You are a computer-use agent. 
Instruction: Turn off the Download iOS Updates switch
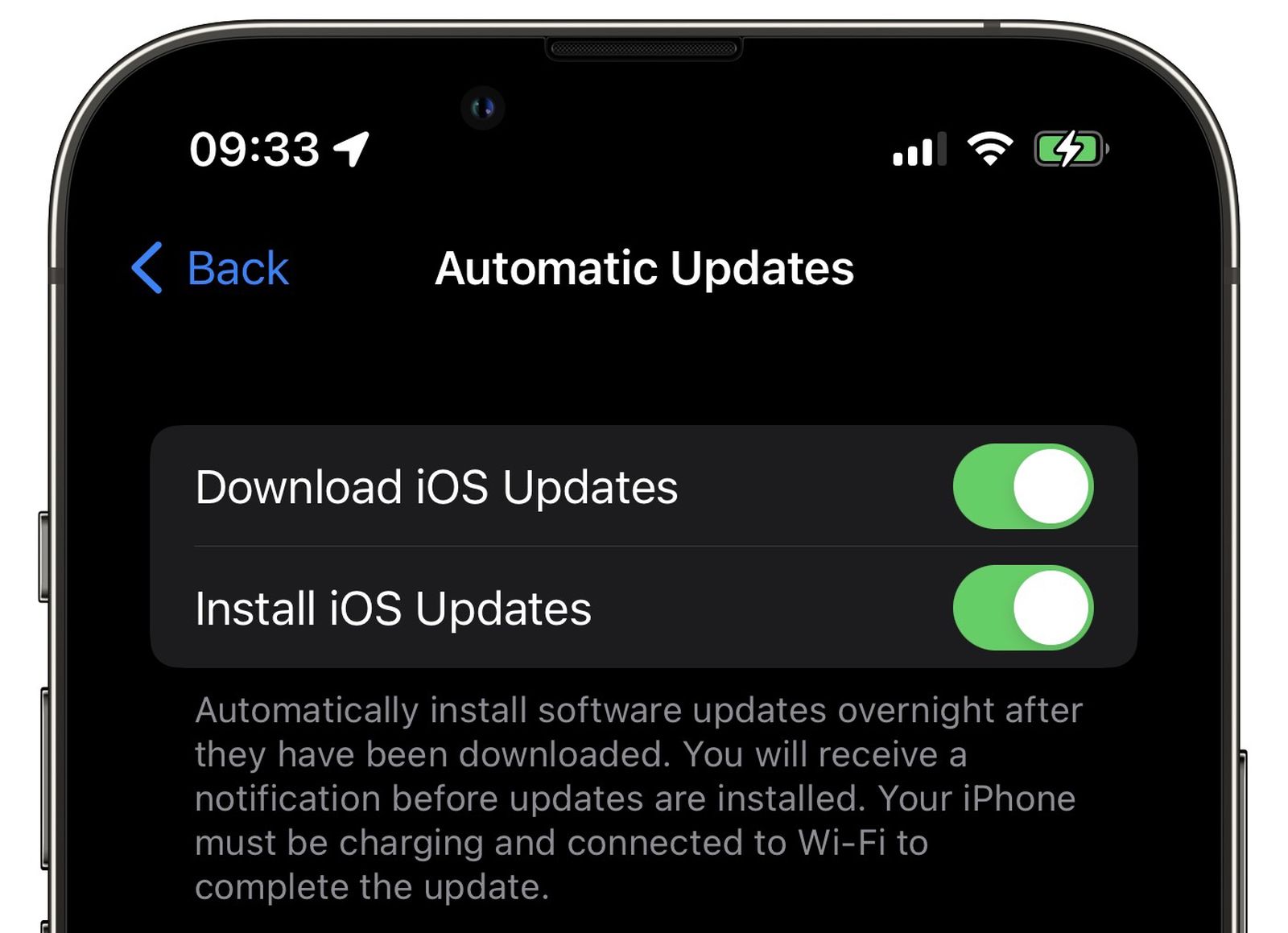coord(1022,486)
